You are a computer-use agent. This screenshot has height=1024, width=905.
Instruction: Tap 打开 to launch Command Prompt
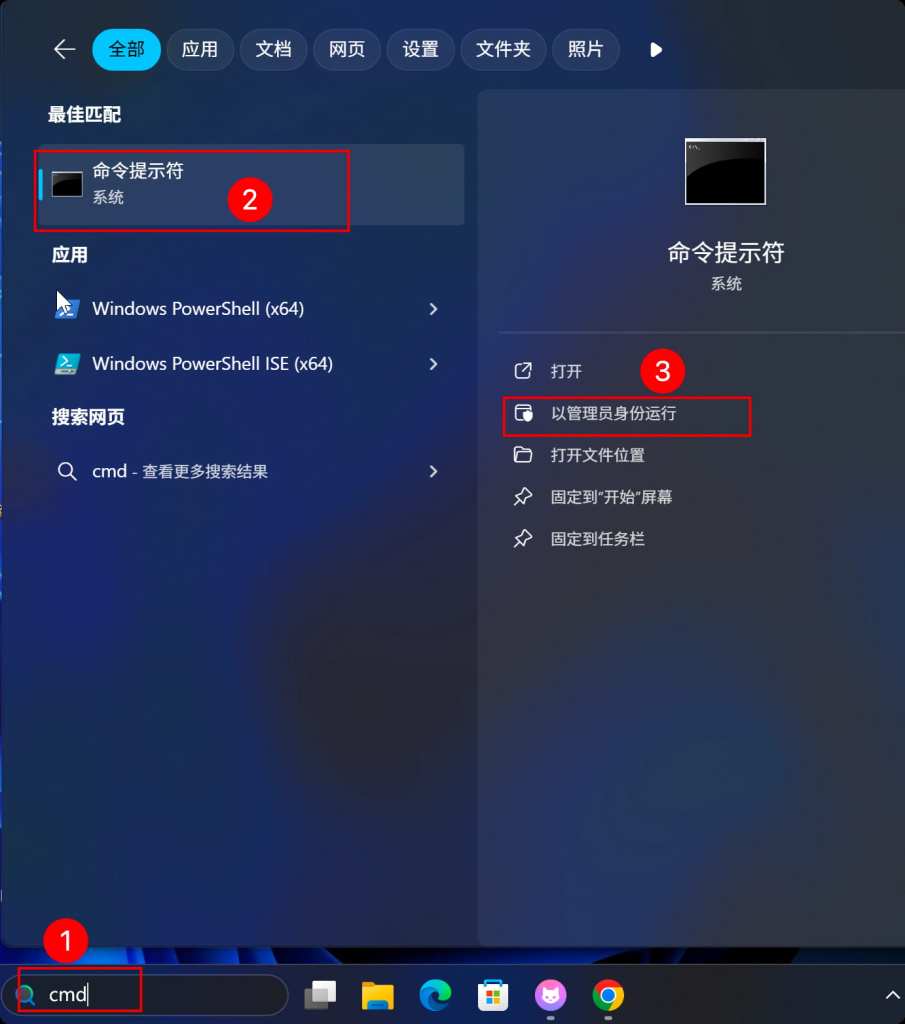tap(566, 371)
